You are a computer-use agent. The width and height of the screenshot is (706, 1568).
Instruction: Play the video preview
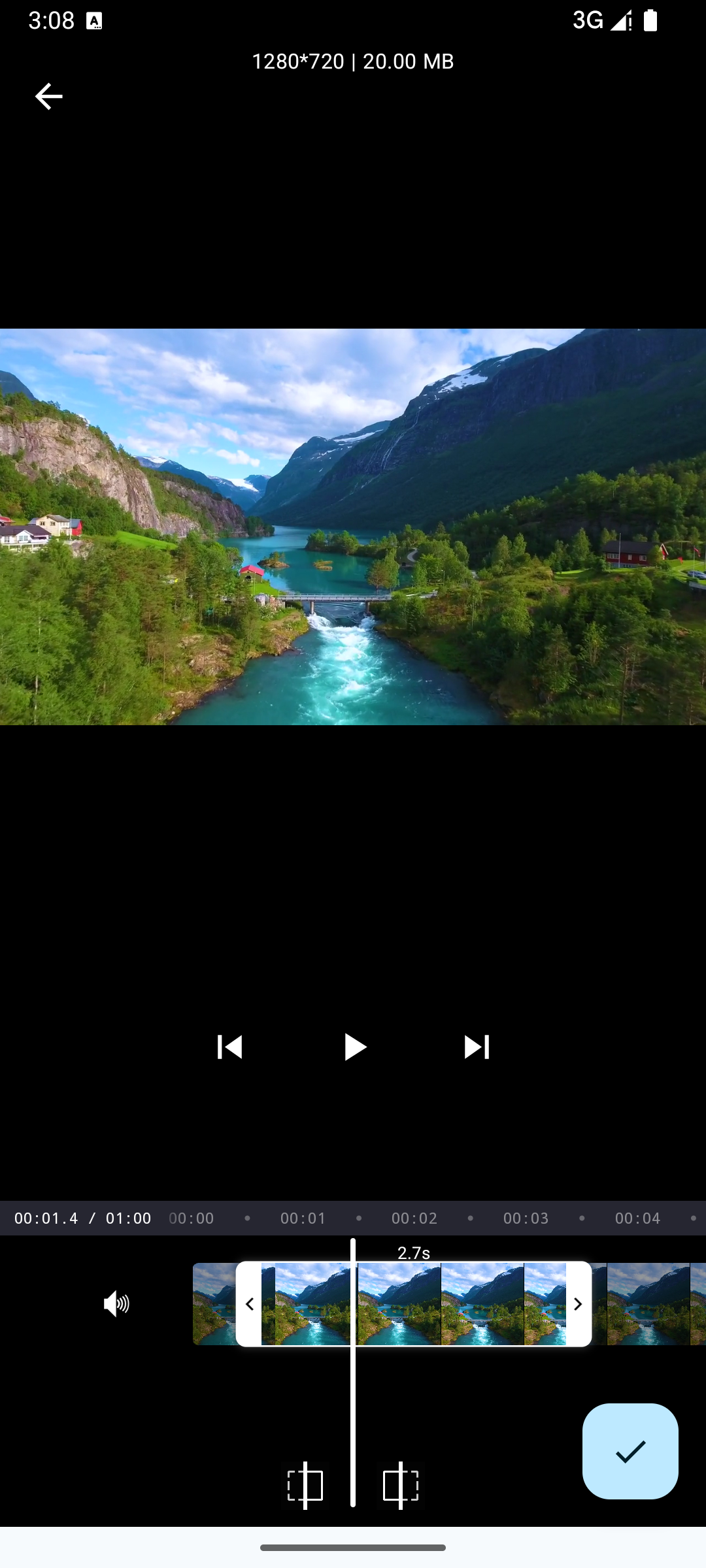(354, 1047)
